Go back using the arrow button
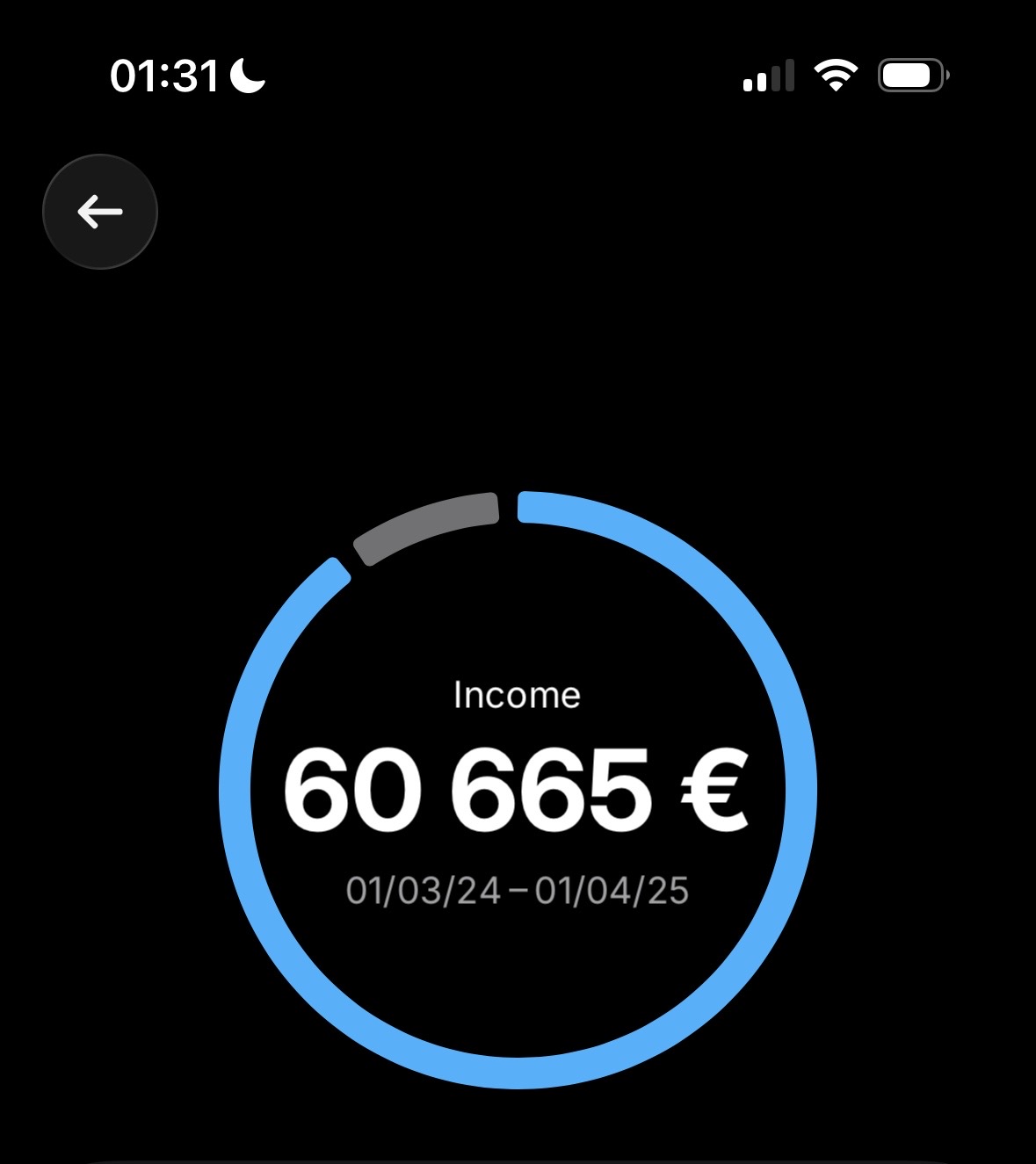 tap(100, 212)
